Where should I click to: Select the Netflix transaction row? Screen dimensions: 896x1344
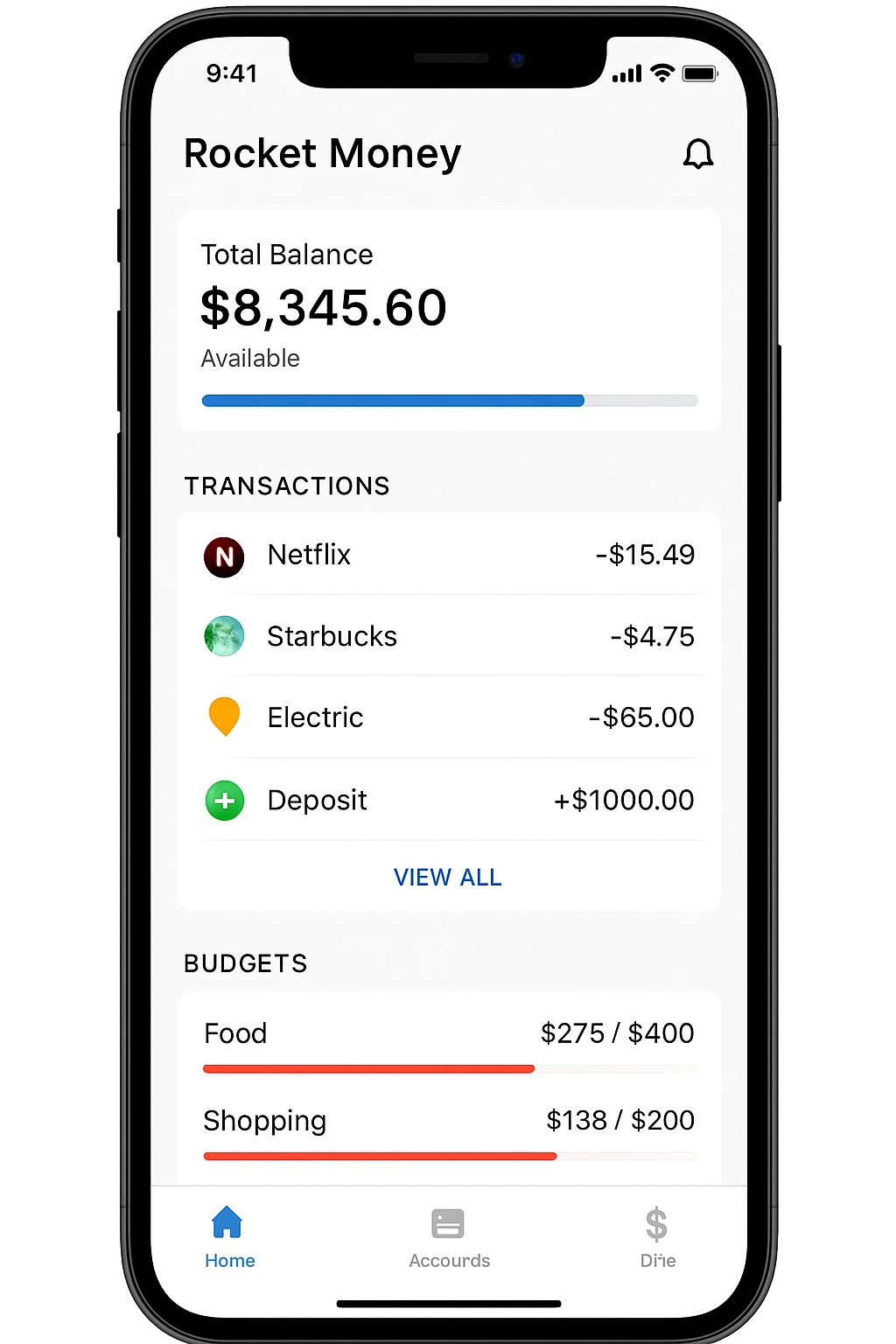point(448,556)
